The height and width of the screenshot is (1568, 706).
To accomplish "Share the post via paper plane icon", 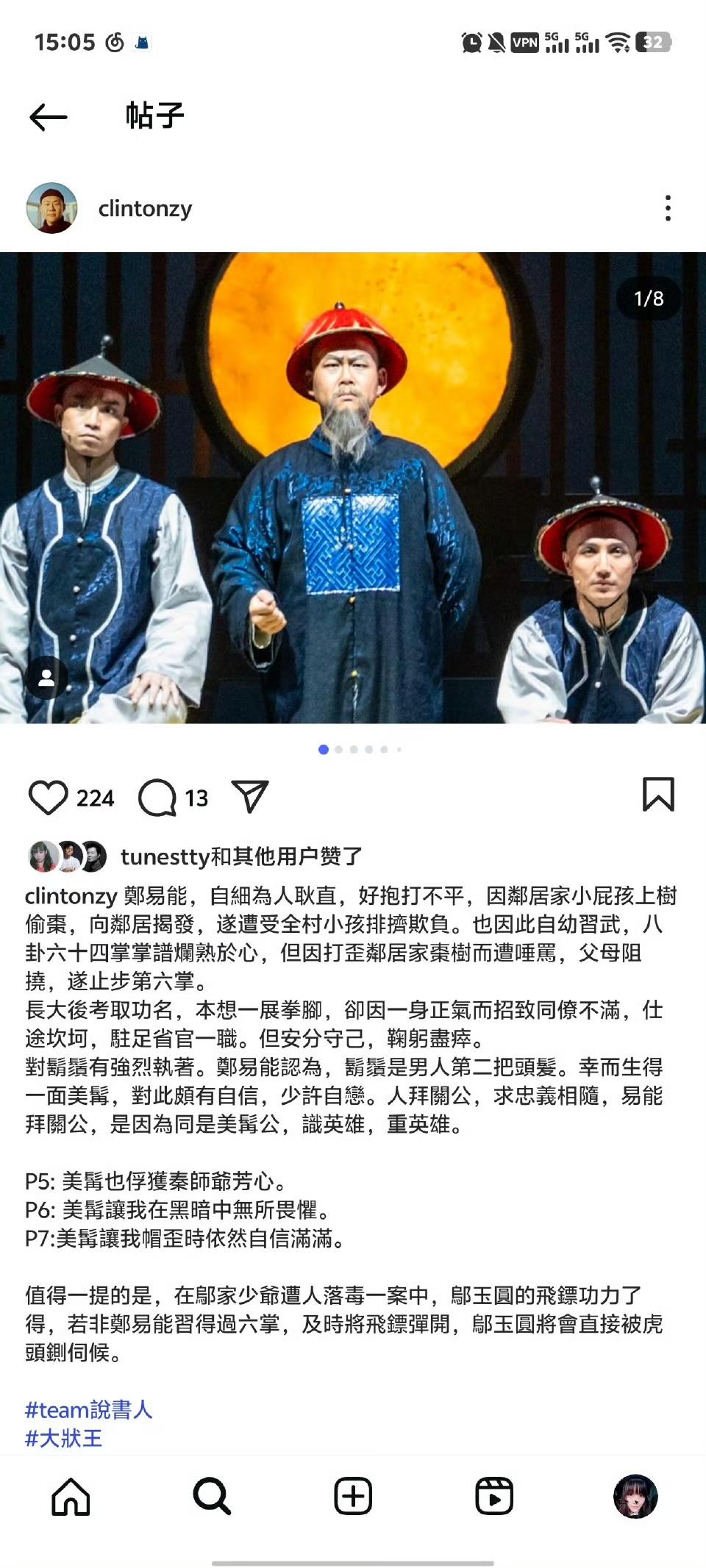I will (x=250, y=797).
